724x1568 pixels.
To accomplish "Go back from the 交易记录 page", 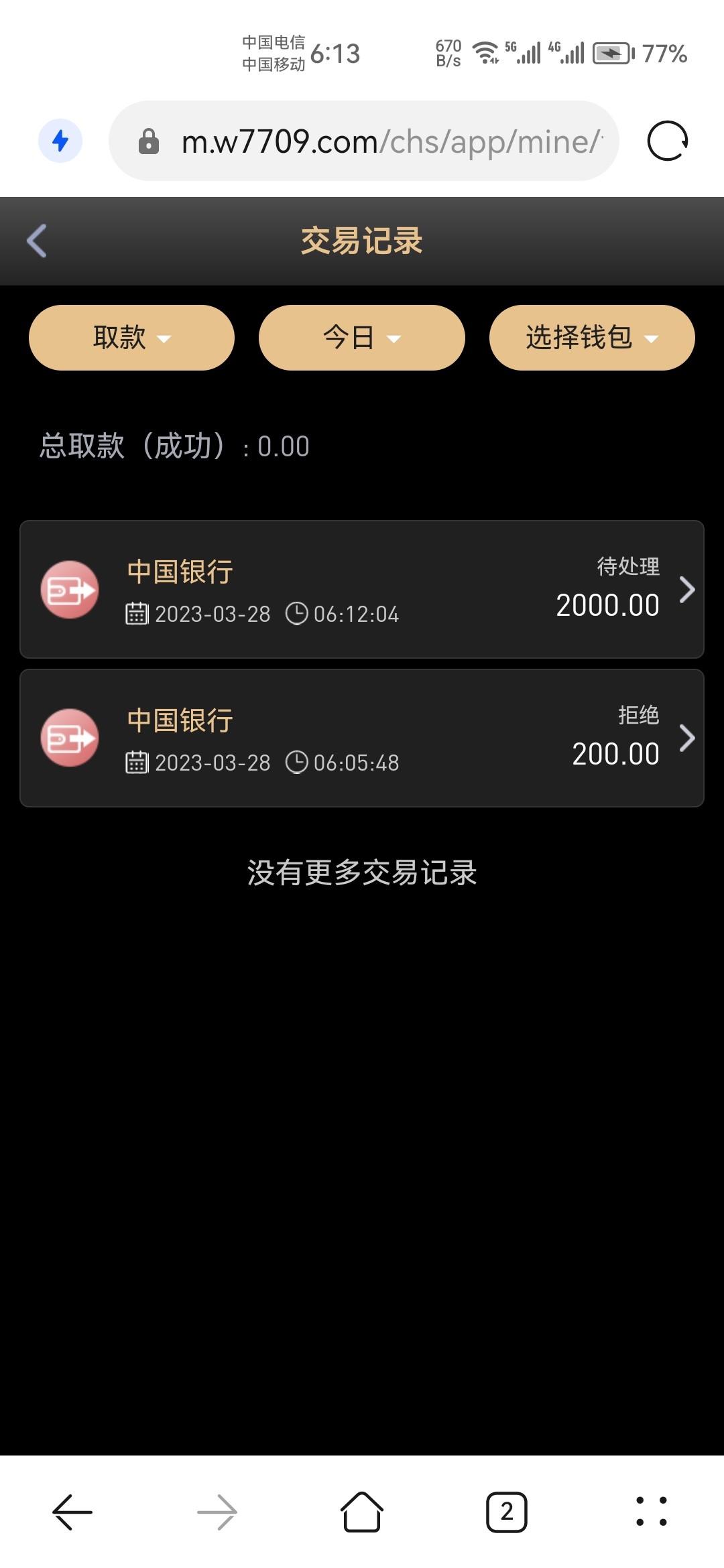I will tap(38, 241).
